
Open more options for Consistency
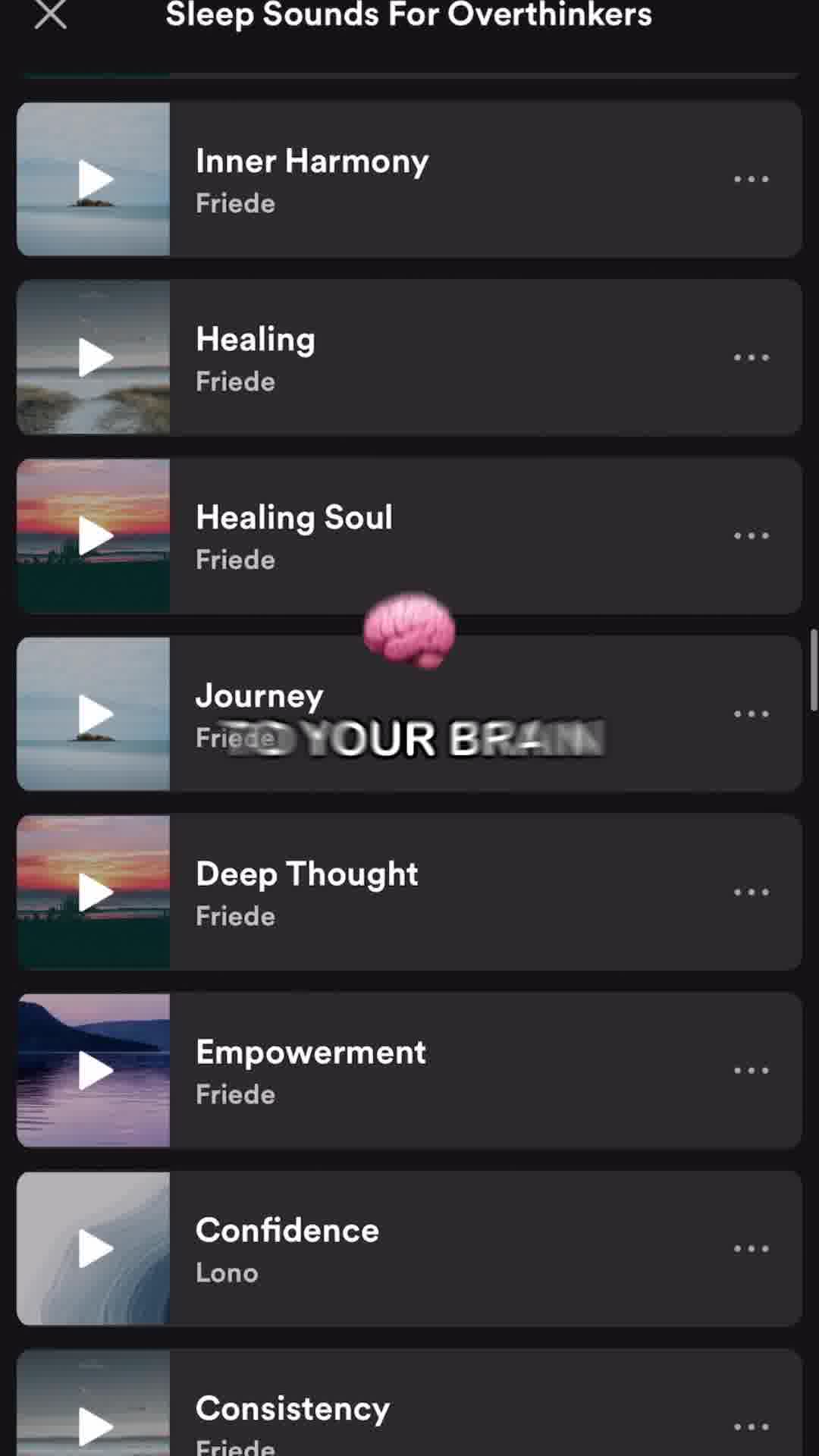751,1427
